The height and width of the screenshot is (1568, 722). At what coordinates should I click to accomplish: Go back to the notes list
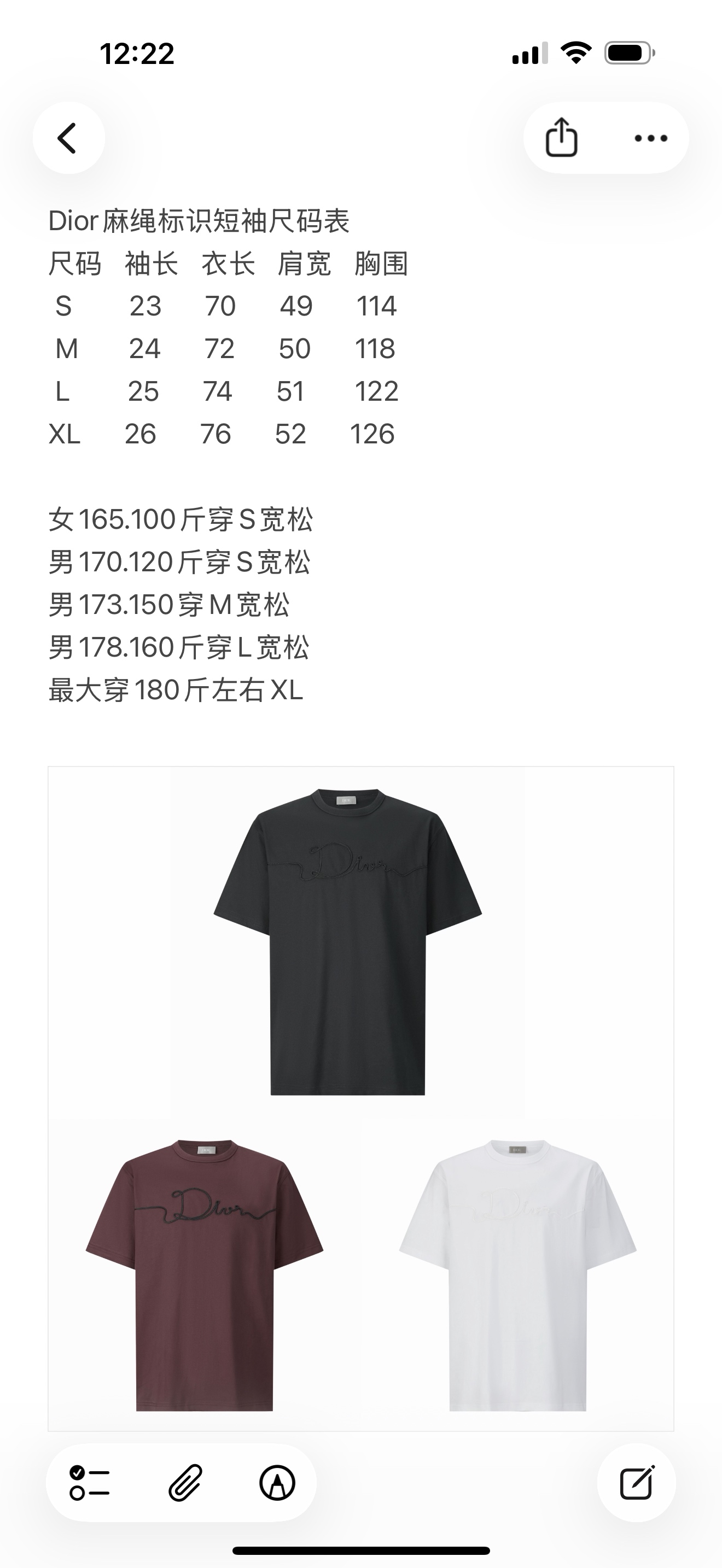68,138
